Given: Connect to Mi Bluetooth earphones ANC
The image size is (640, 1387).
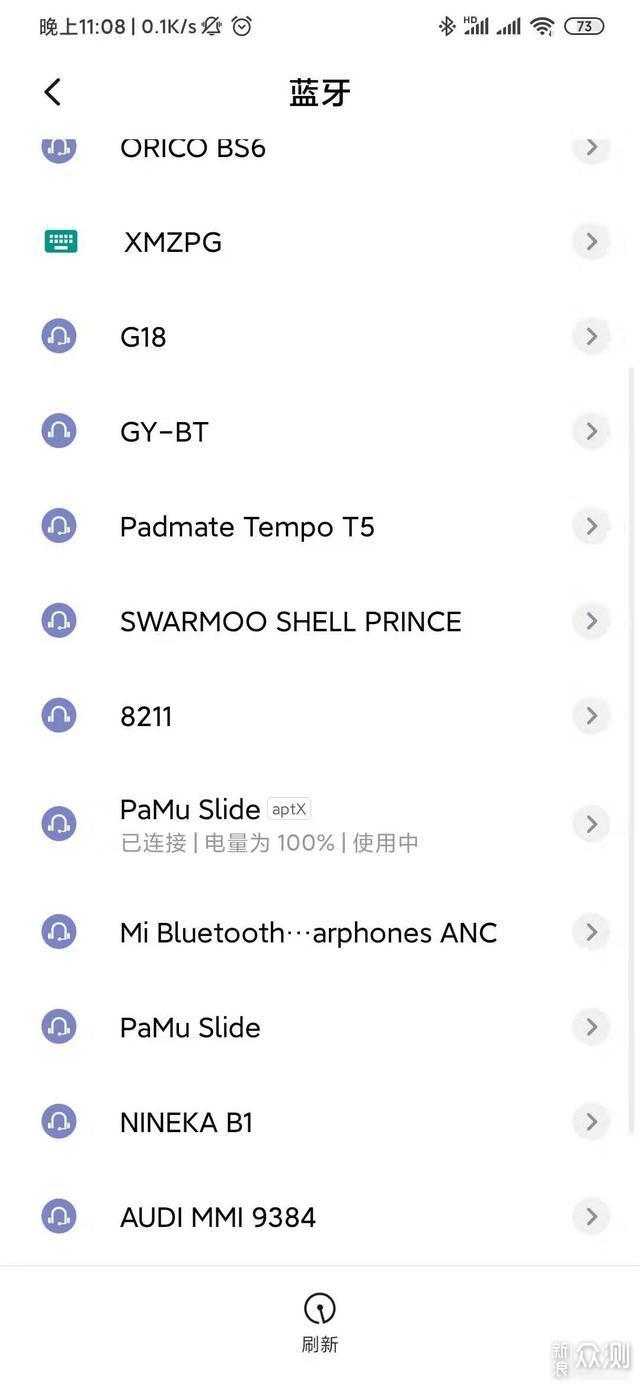Looking at the screenshot, I should tap(308, 933).
